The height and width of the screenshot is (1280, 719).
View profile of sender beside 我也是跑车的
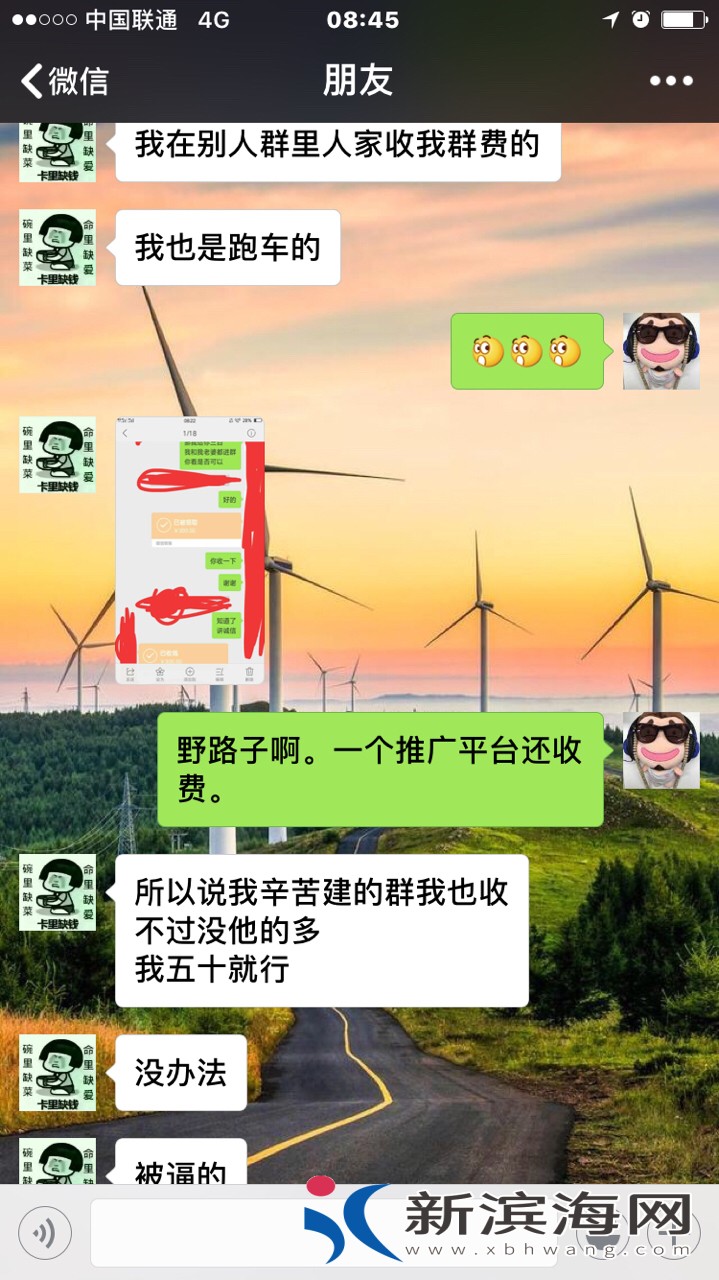58,247
